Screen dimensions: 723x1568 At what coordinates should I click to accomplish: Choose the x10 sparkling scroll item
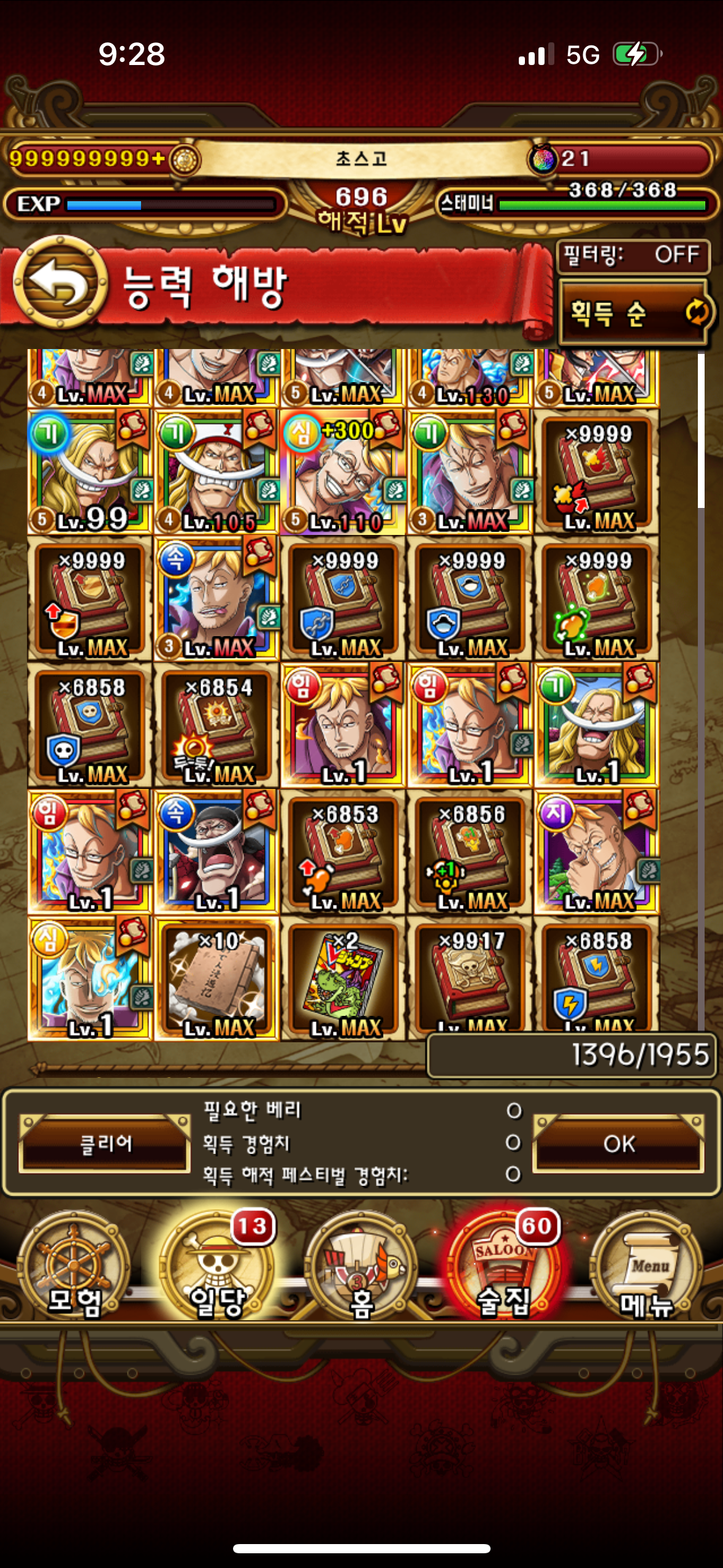pos(216,979)
